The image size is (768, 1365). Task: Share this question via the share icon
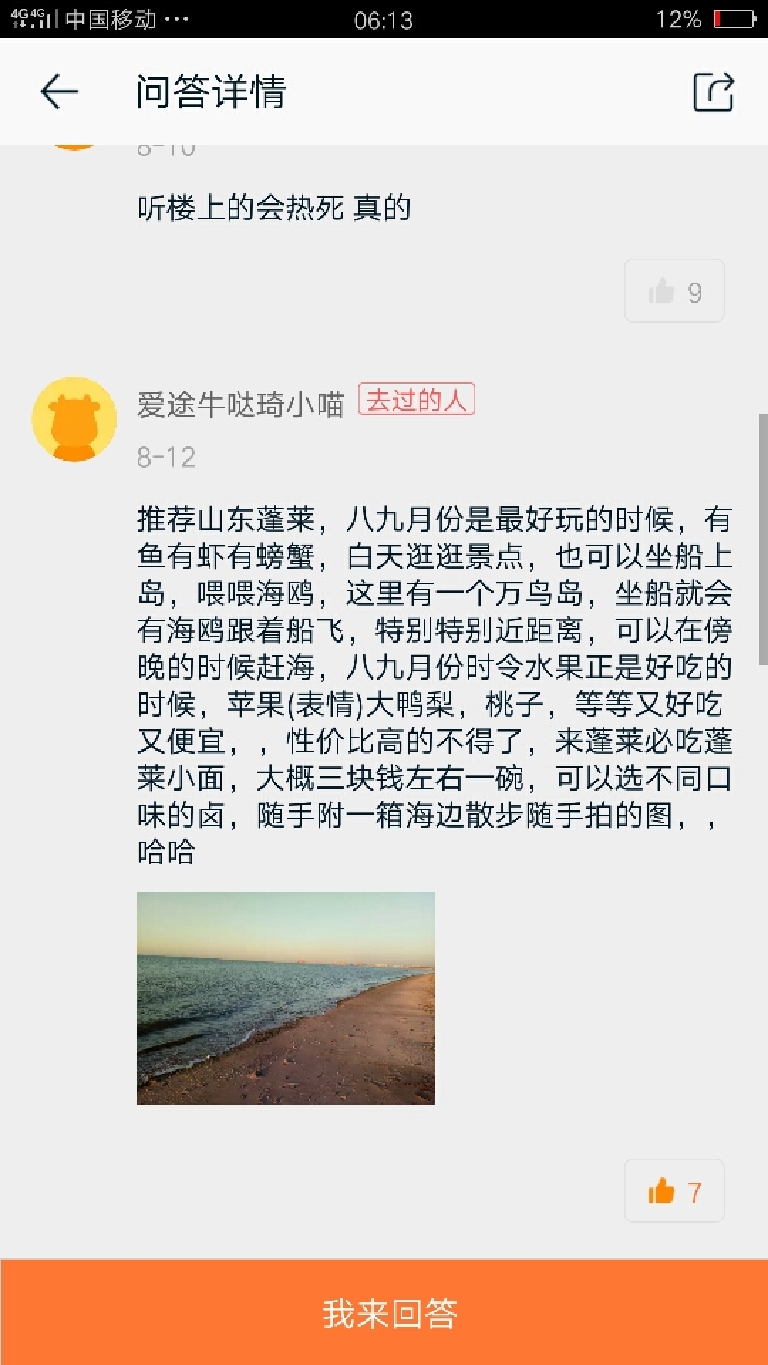pos(713,92)
